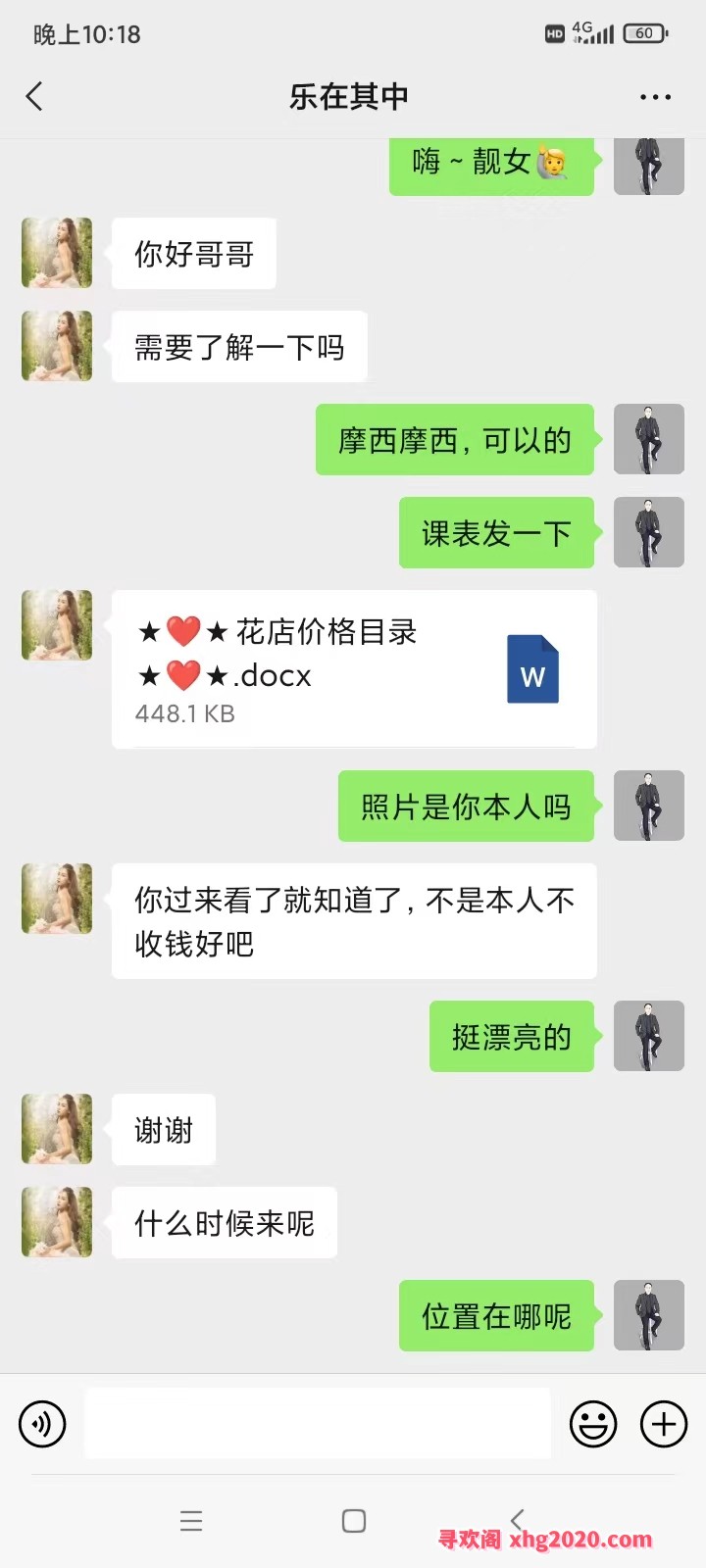Tap the system home button

354,1521
